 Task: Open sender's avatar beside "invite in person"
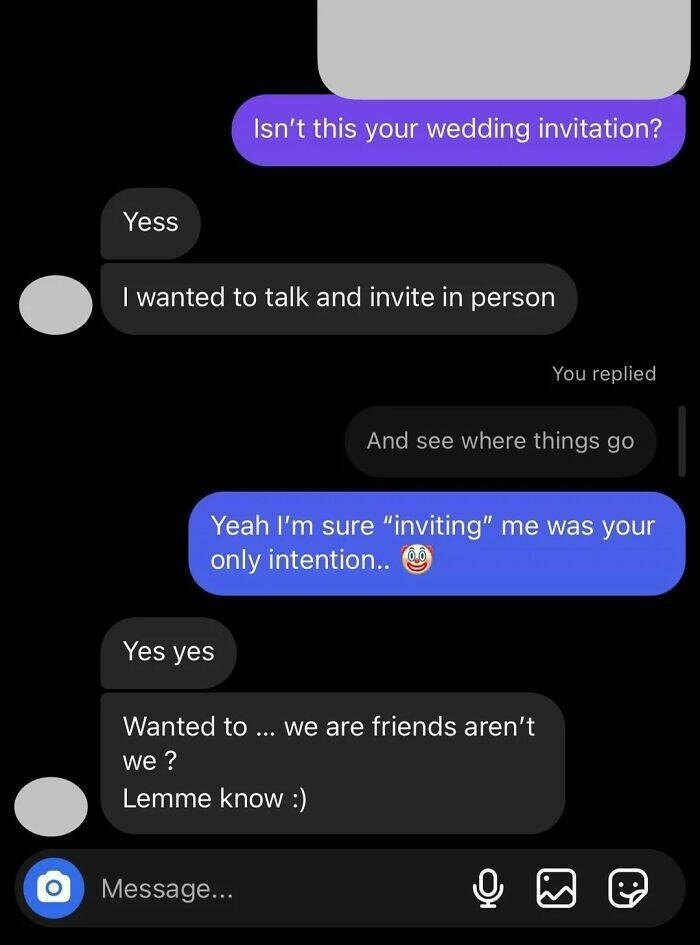point(56,304)
